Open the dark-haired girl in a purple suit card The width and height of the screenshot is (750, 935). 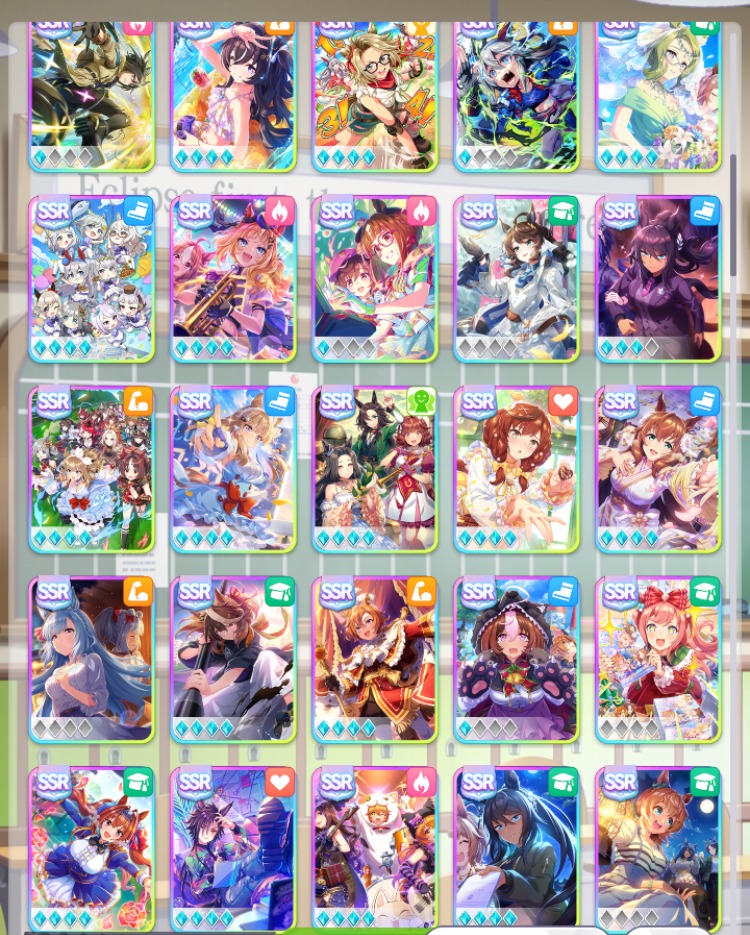point(658,278)
